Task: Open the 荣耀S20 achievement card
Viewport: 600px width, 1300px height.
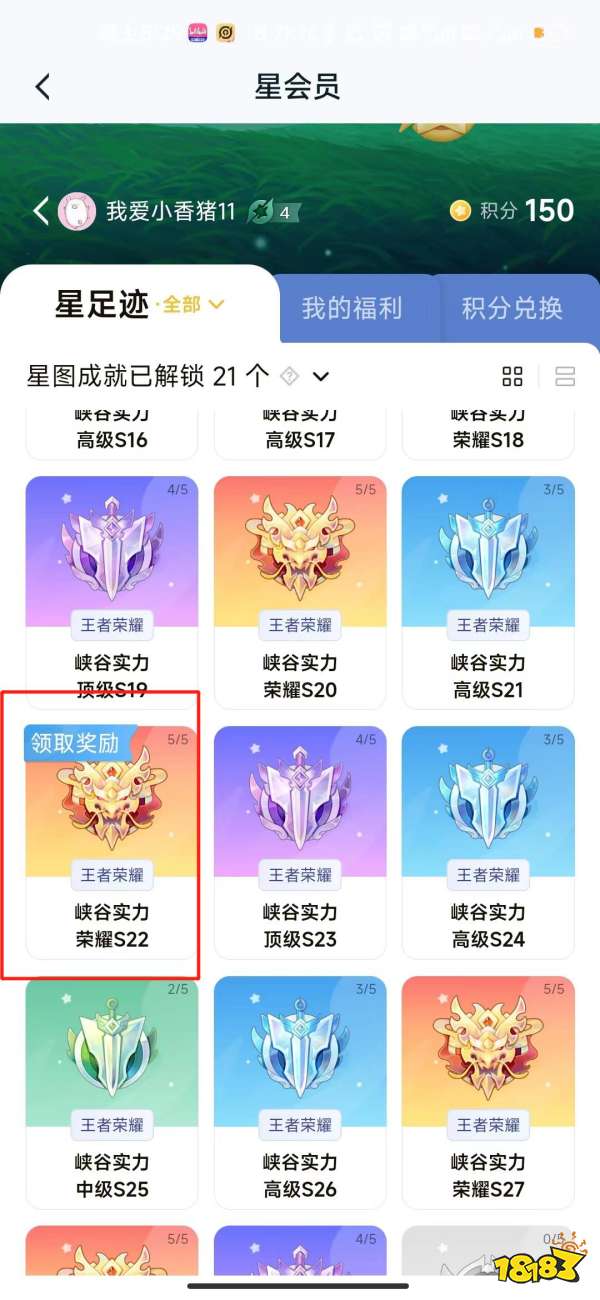Action: tap(300, 590)
